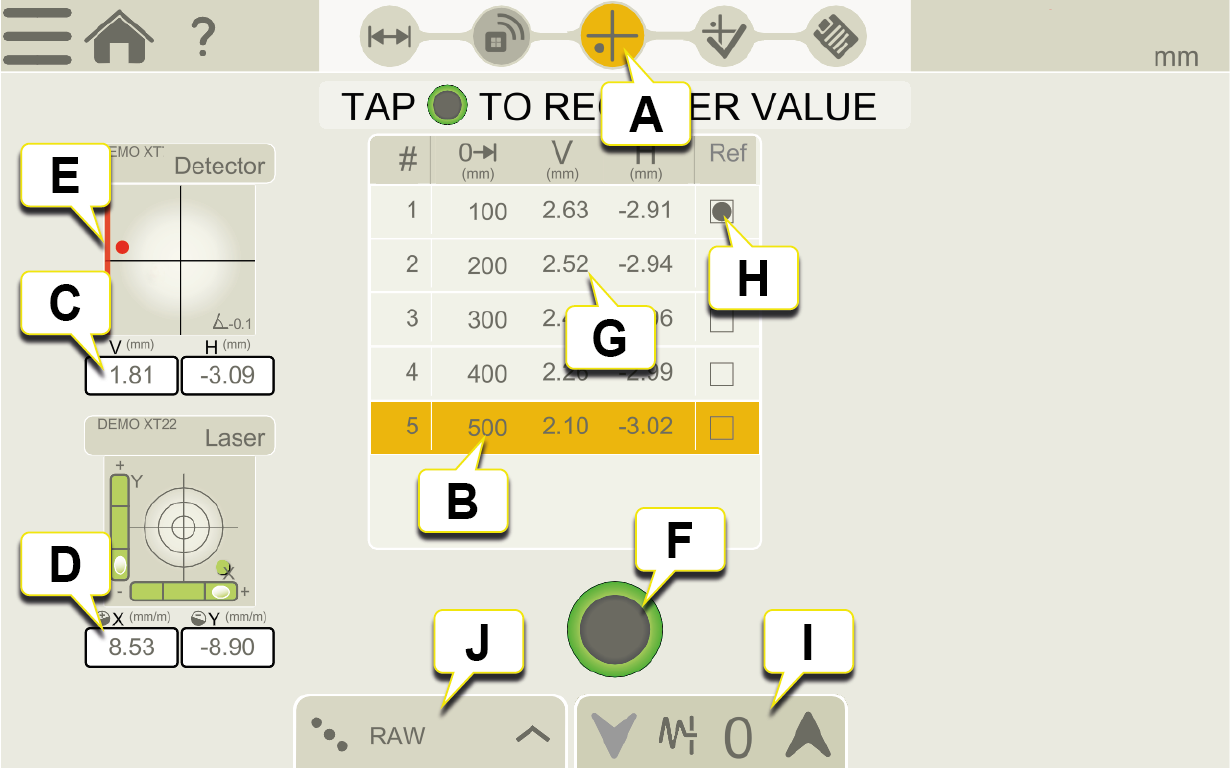Open the report step icon
Viewport: 1230px width, 768px height.
point(836,37)
